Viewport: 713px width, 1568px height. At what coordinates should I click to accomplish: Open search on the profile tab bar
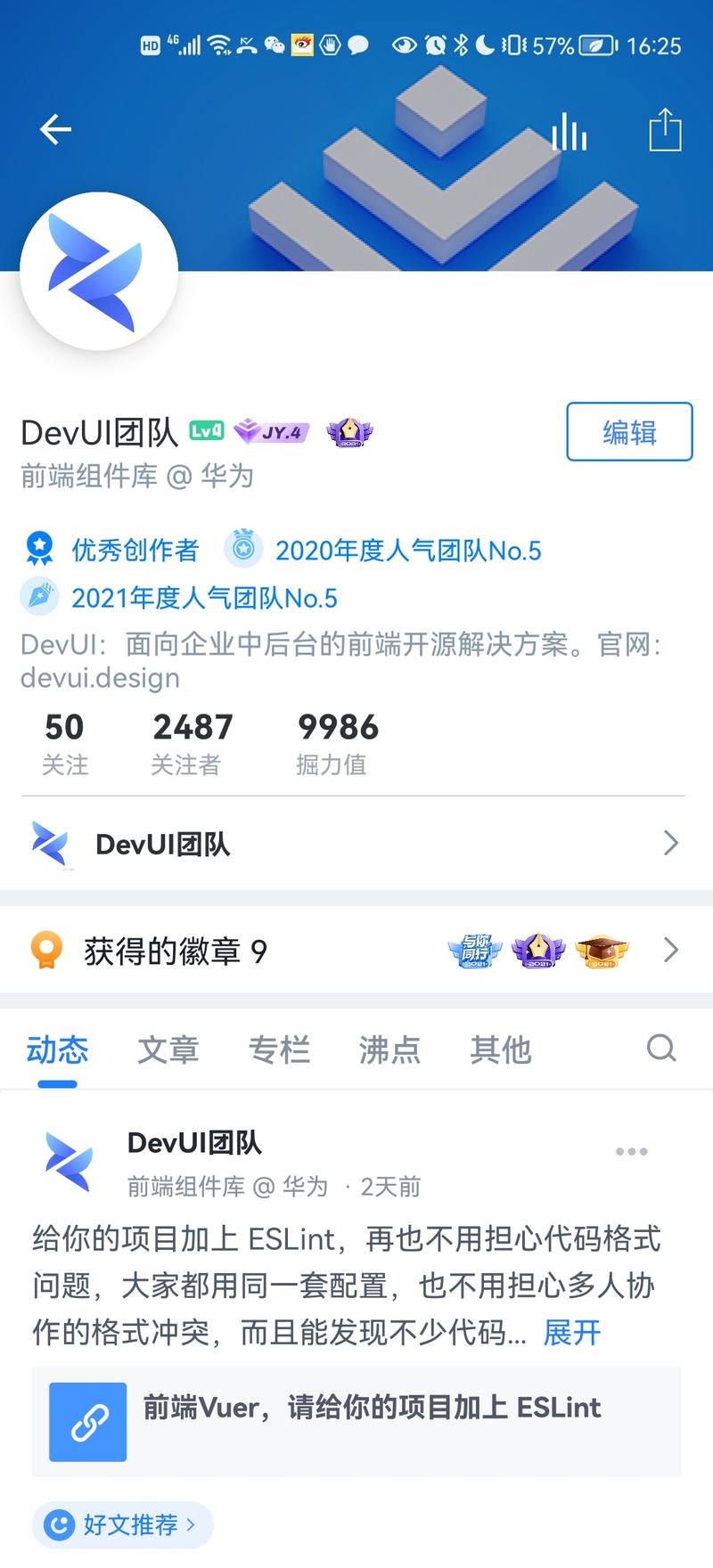click(660, 1049)
